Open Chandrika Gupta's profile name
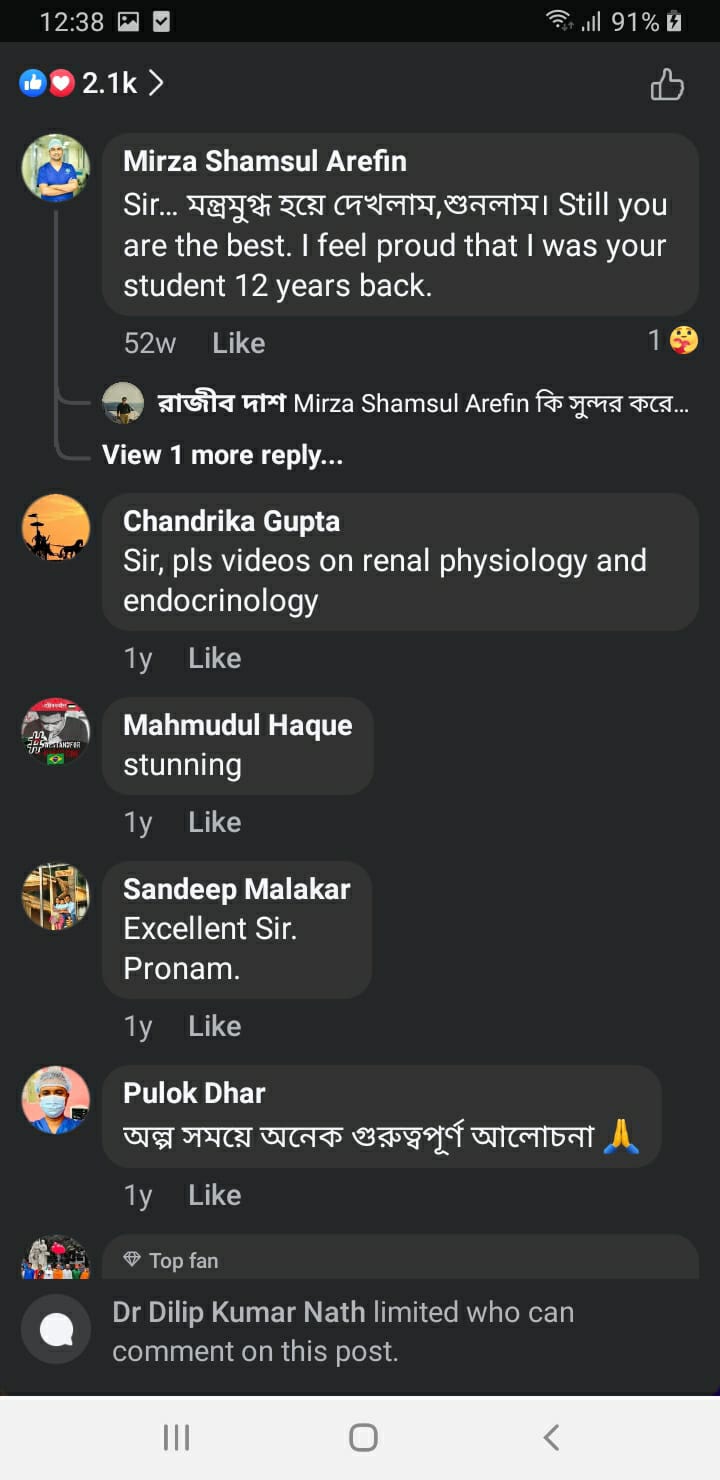 [x=231, y=521]
